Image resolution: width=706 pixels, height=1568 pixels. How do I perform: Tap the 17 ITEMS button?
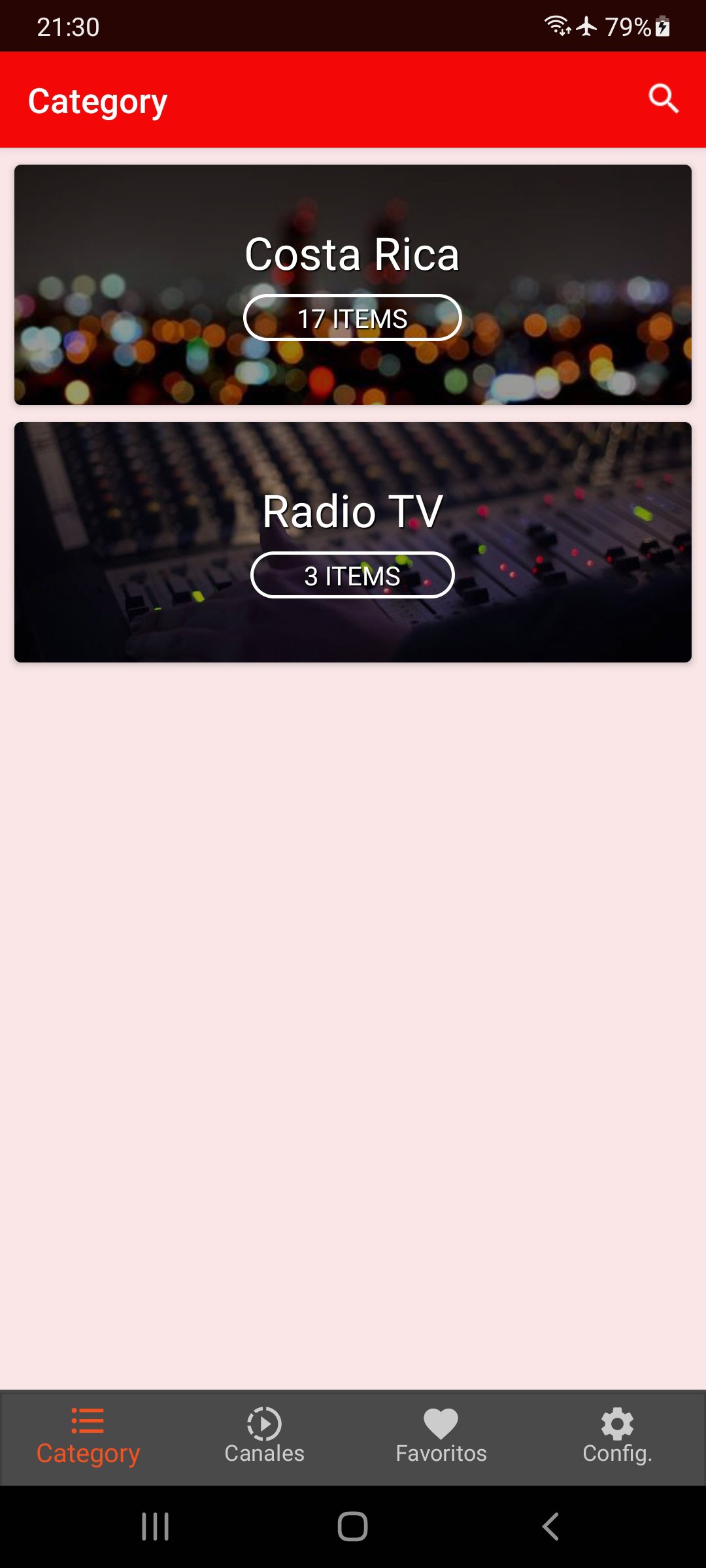(x=353, y=318)
